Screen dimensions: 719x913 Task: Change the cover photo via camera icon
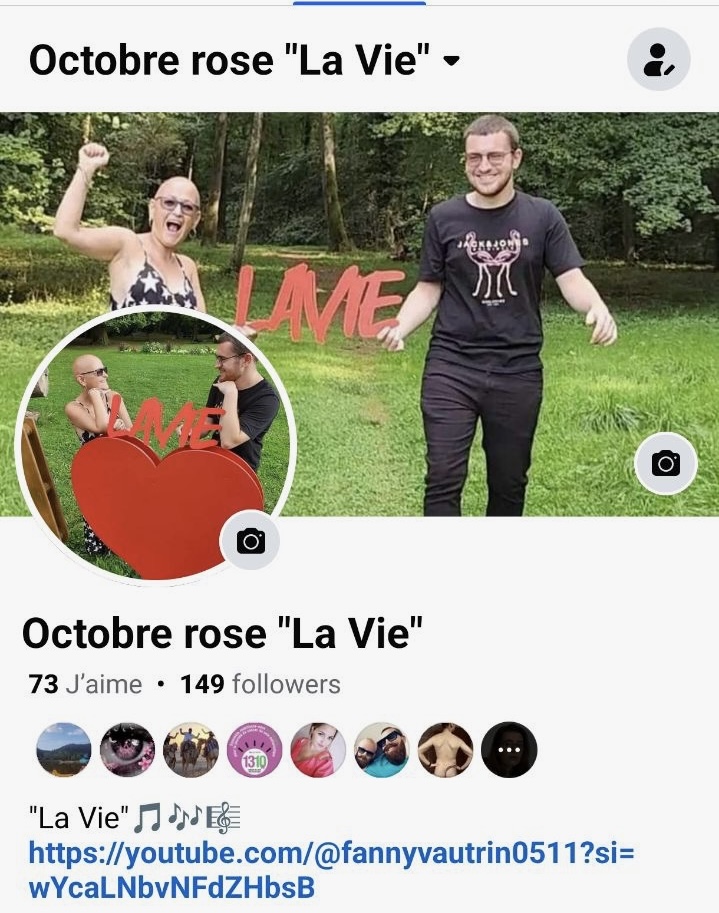click(665, 463)
